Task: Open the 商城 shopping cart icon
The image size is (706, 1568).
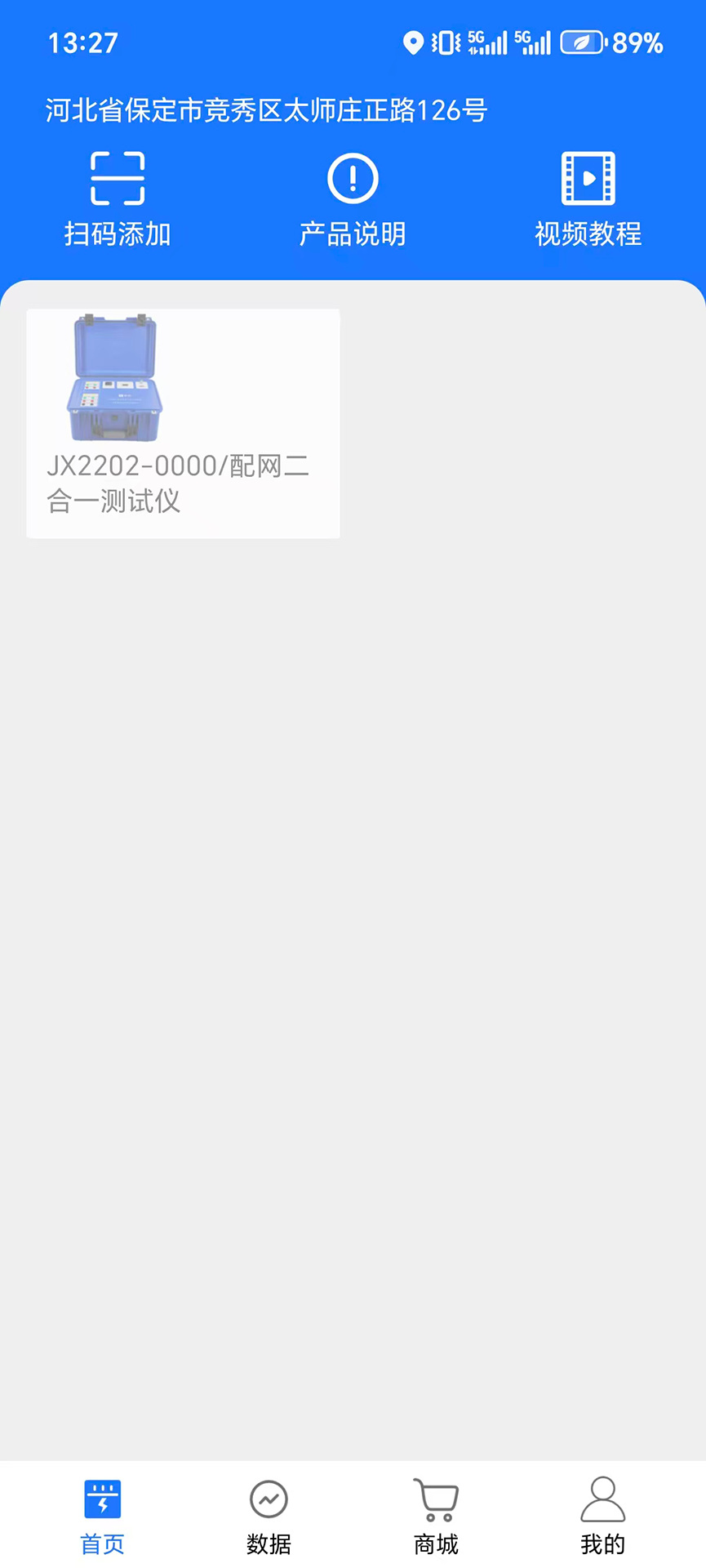Action: tap(435, 1497)
